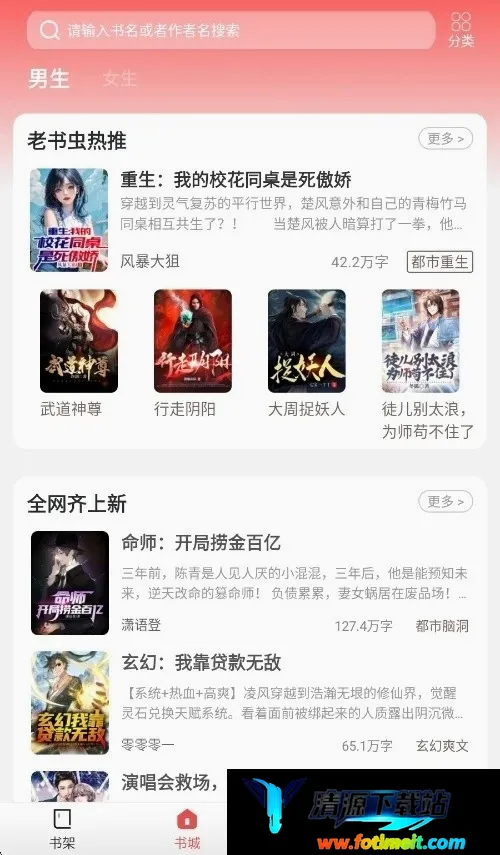Open the 大周捉妖人 book cover
The image size is (500, 855).
click(306, 341)
